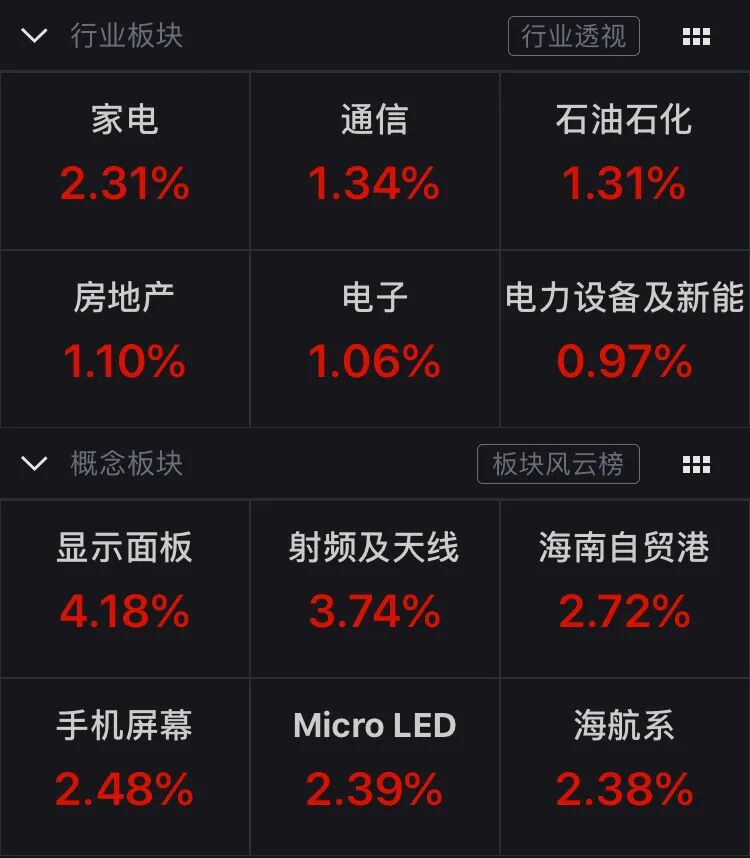This screenshot has height=858, width=750.
Task: Collapse the 概念板块 section
Action: 35,463
